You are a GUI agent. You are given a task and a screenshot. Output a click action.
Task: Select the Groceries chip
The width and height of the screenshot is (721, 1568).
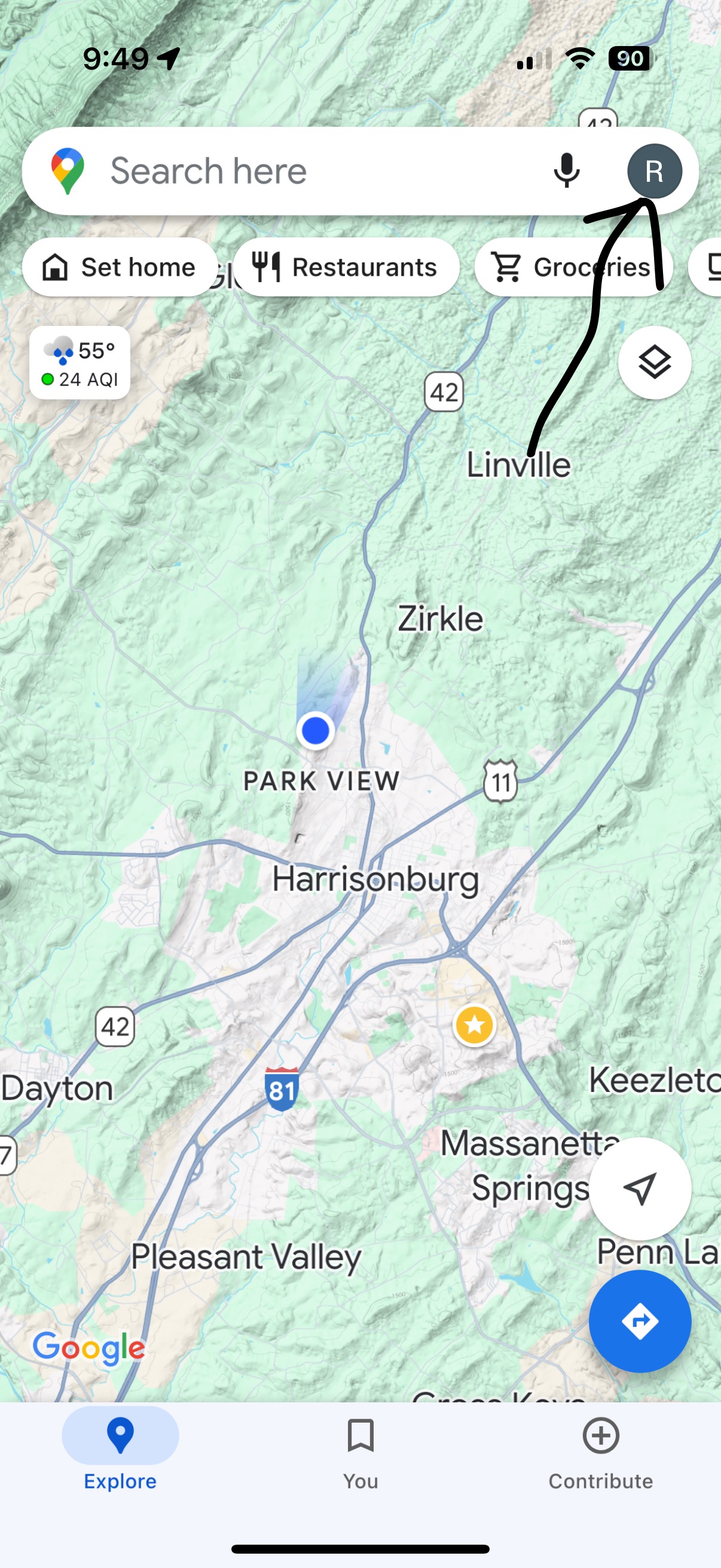point(572,267)
